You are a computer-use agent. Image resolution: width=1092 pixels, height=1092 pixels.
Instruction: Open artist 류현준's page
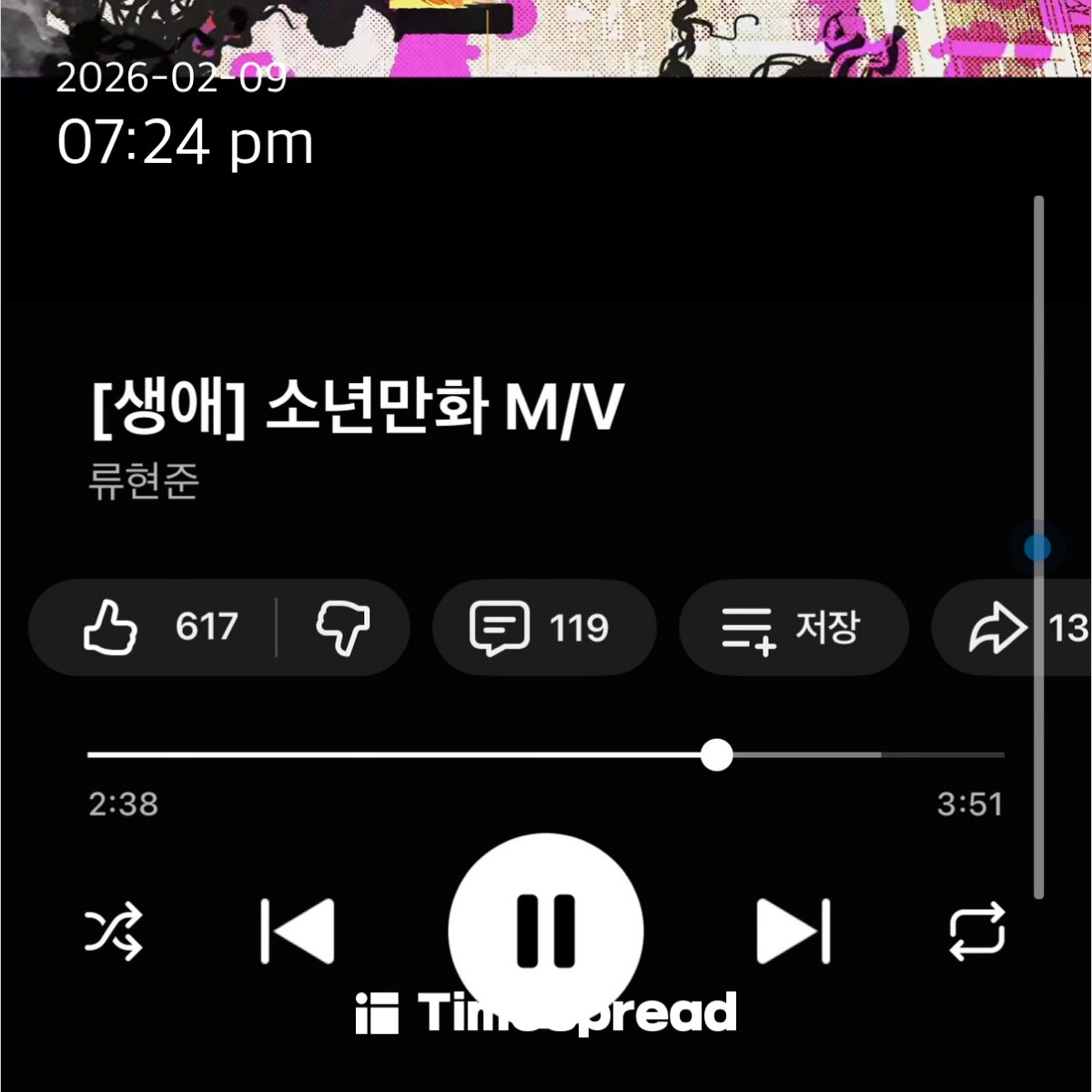click(x=144, y=481)
